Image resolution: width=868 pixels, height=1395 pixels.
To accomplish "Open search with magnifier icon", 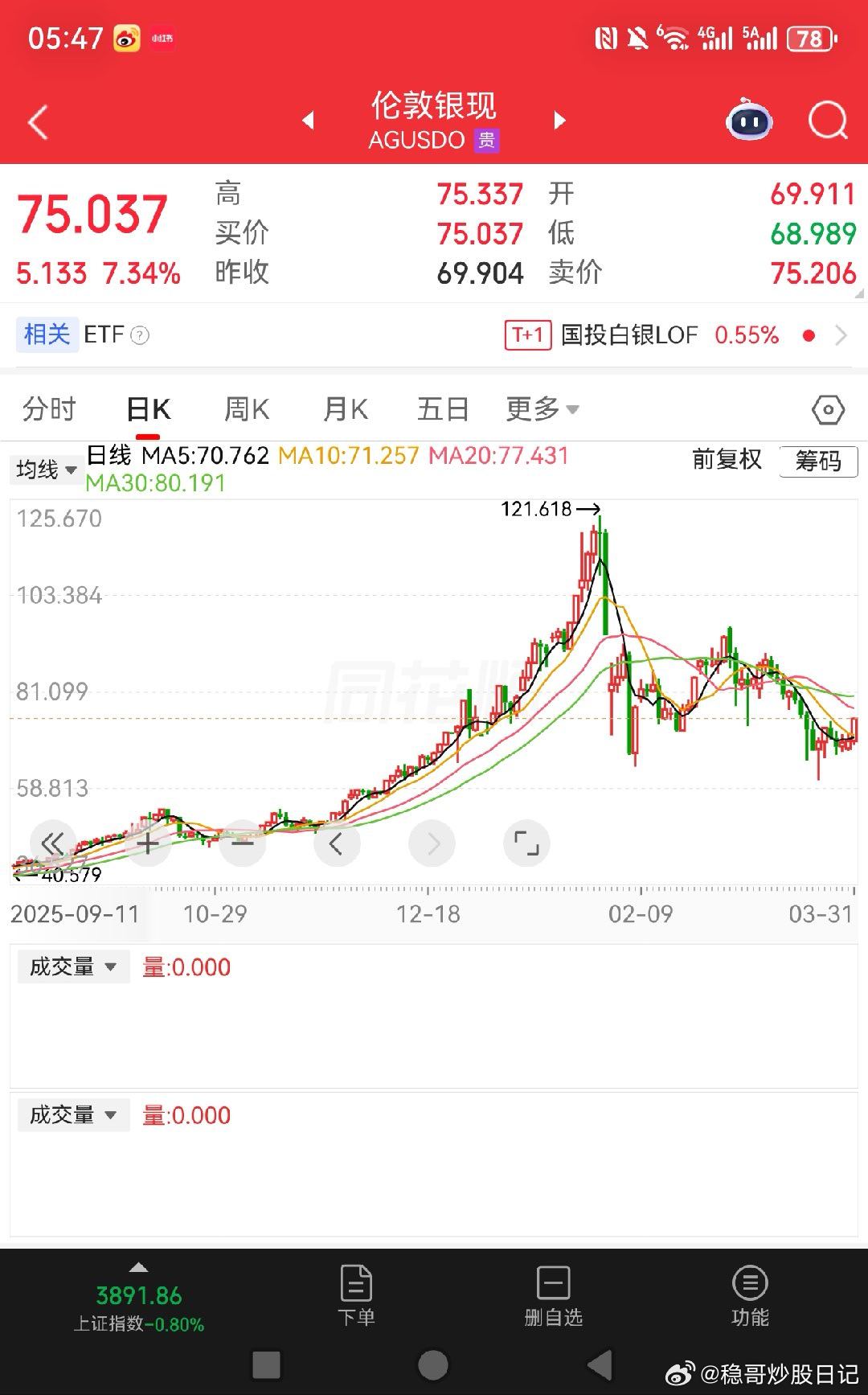I will point(826,121).
